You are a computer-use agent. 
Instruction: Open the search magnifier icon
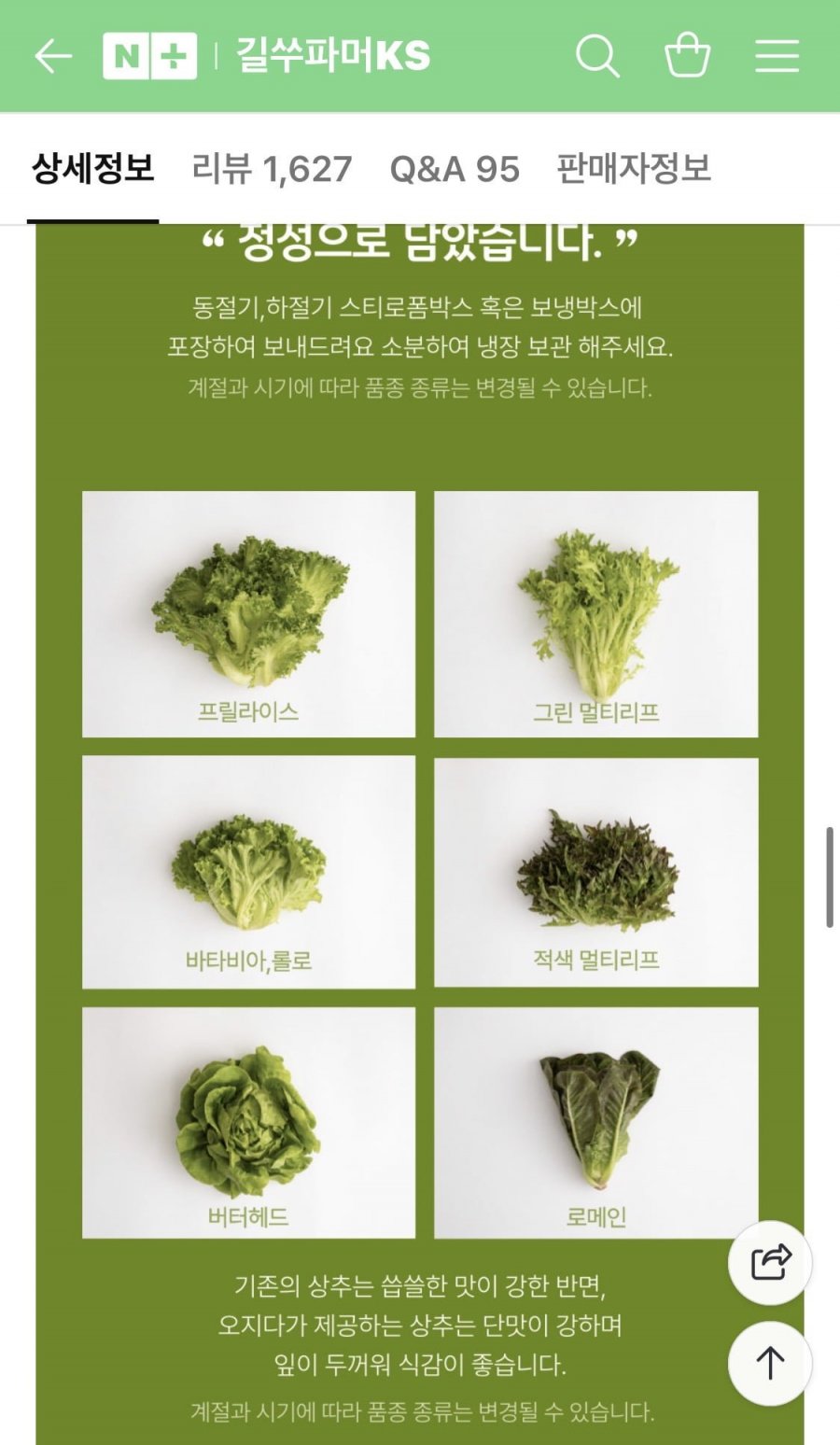coord(597,56)
